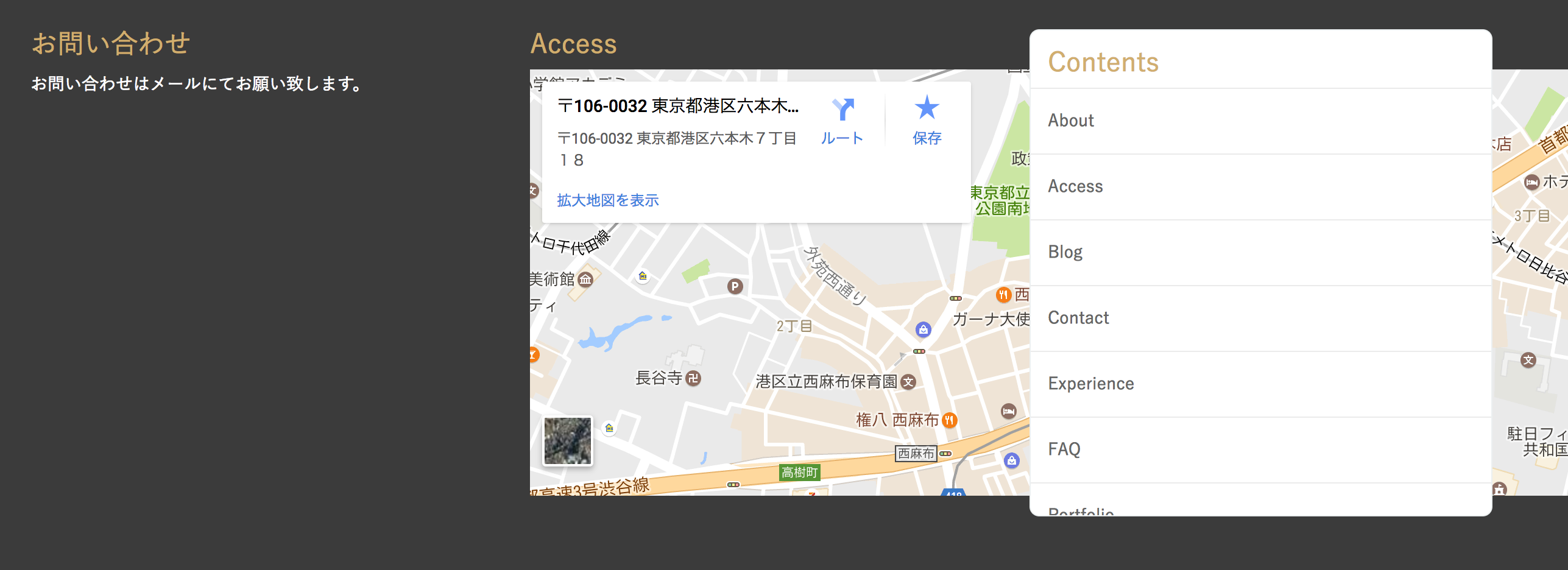Go to the Access section link
This screenshot has width=1568, height=570.
click(x=1075, y=186)
